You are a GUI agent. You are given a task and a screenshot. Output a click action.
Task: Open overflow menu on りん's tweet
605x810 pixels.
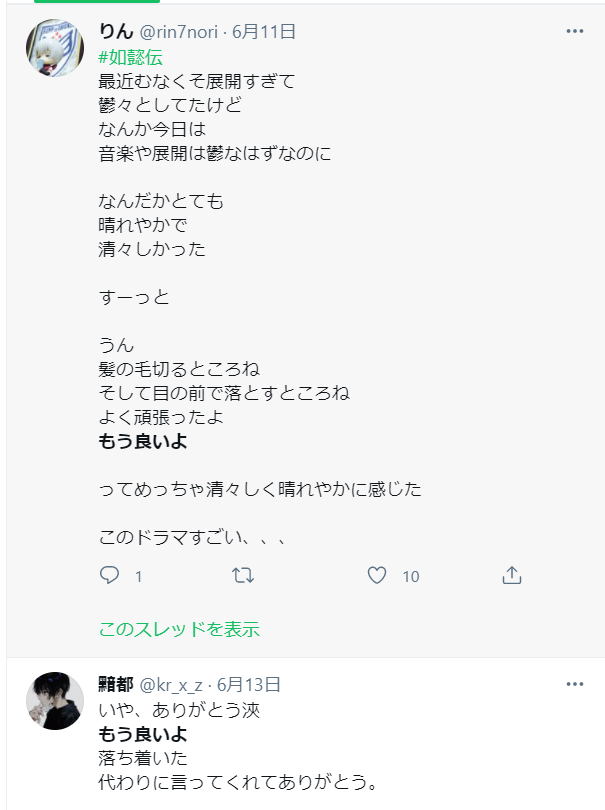[x=574, y=32]
